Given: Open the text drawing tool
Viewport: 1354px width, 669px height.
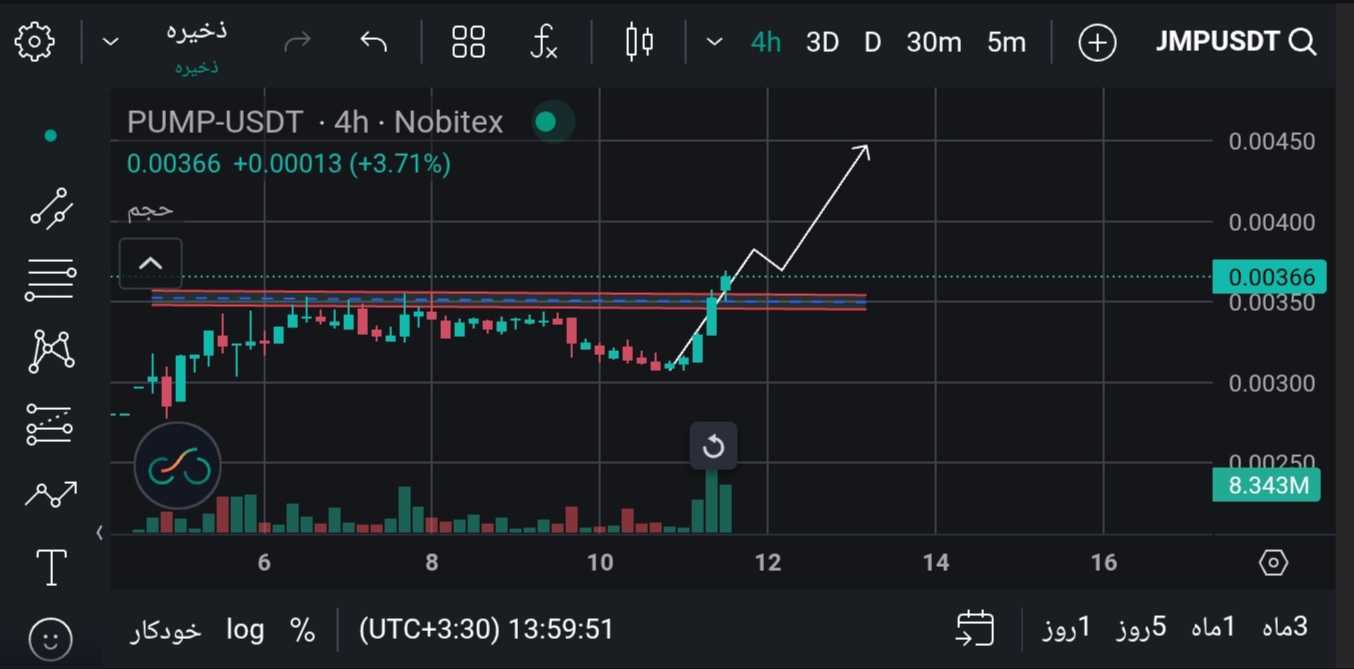Looking at the screenshot, I should pos(51,568).
